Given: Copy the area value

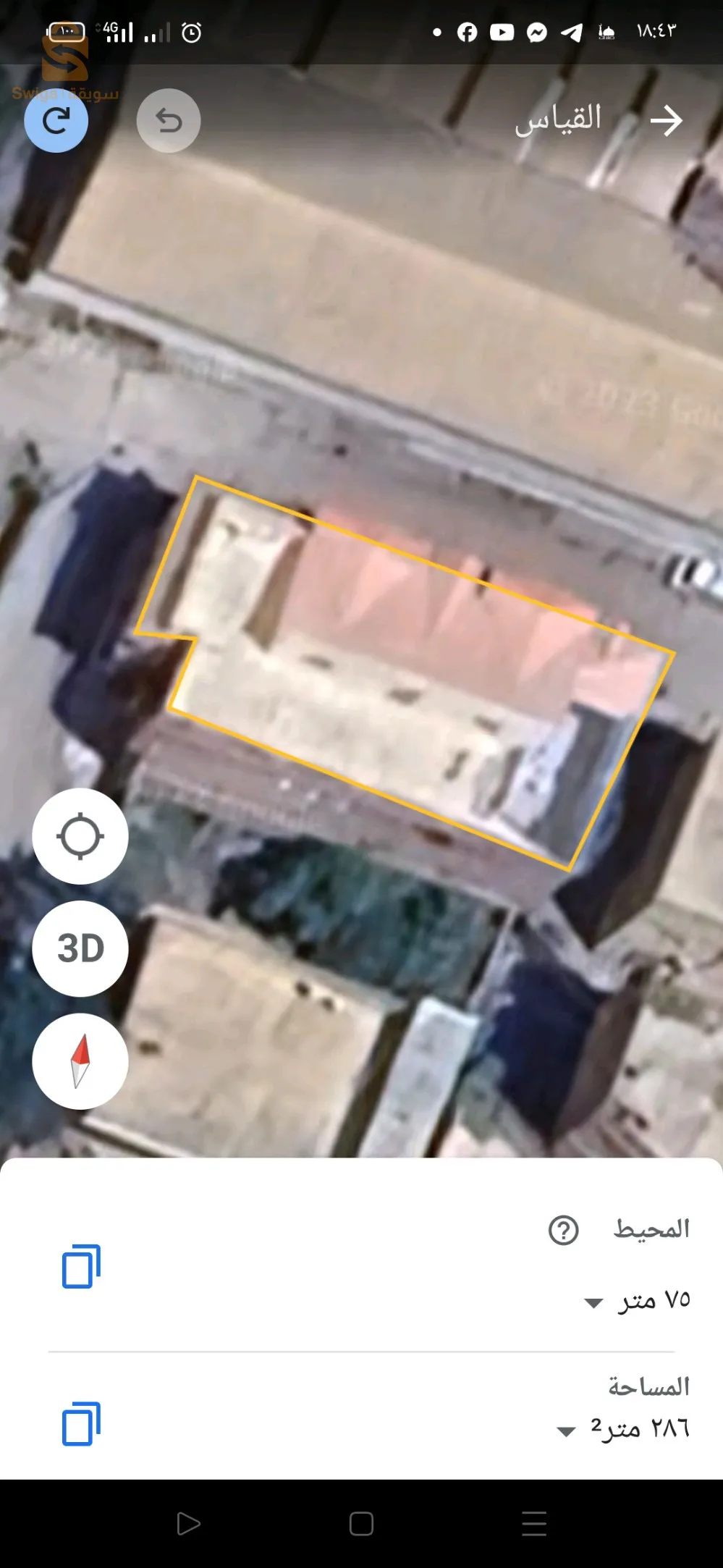Looking at the screenshot, I should tap(81, 1424).
